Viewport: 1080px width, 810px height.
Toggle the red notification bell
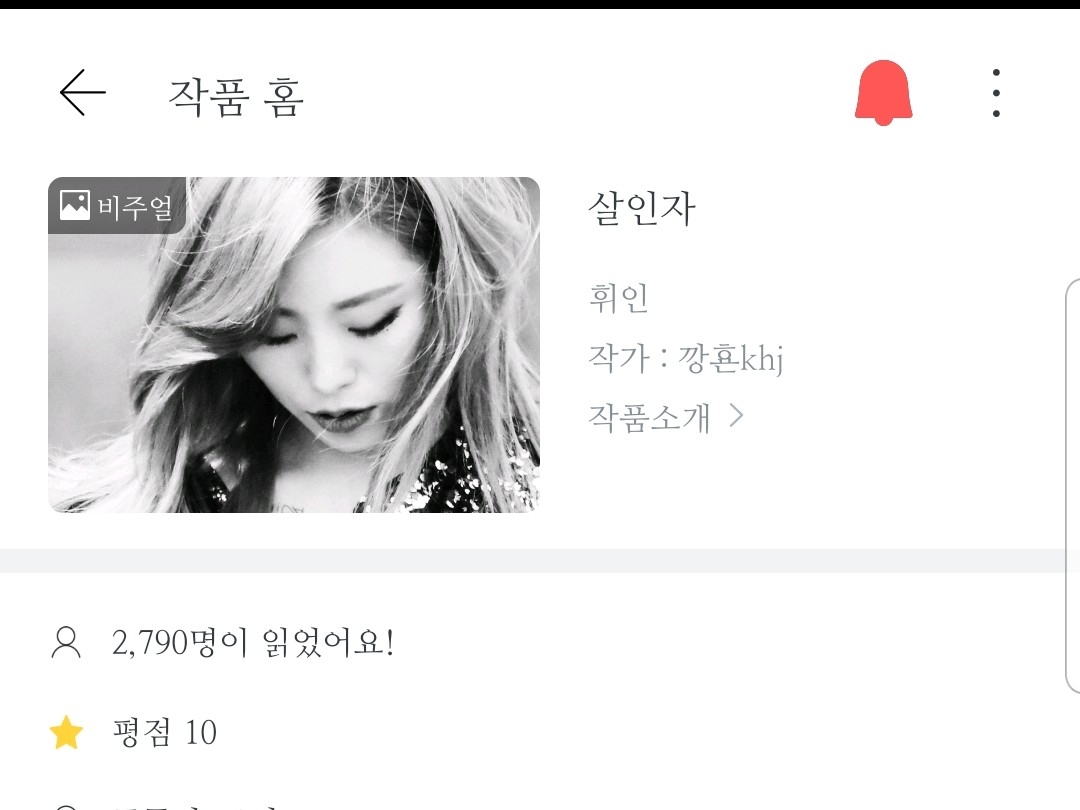pyautogui.click(x=883, y=93)
